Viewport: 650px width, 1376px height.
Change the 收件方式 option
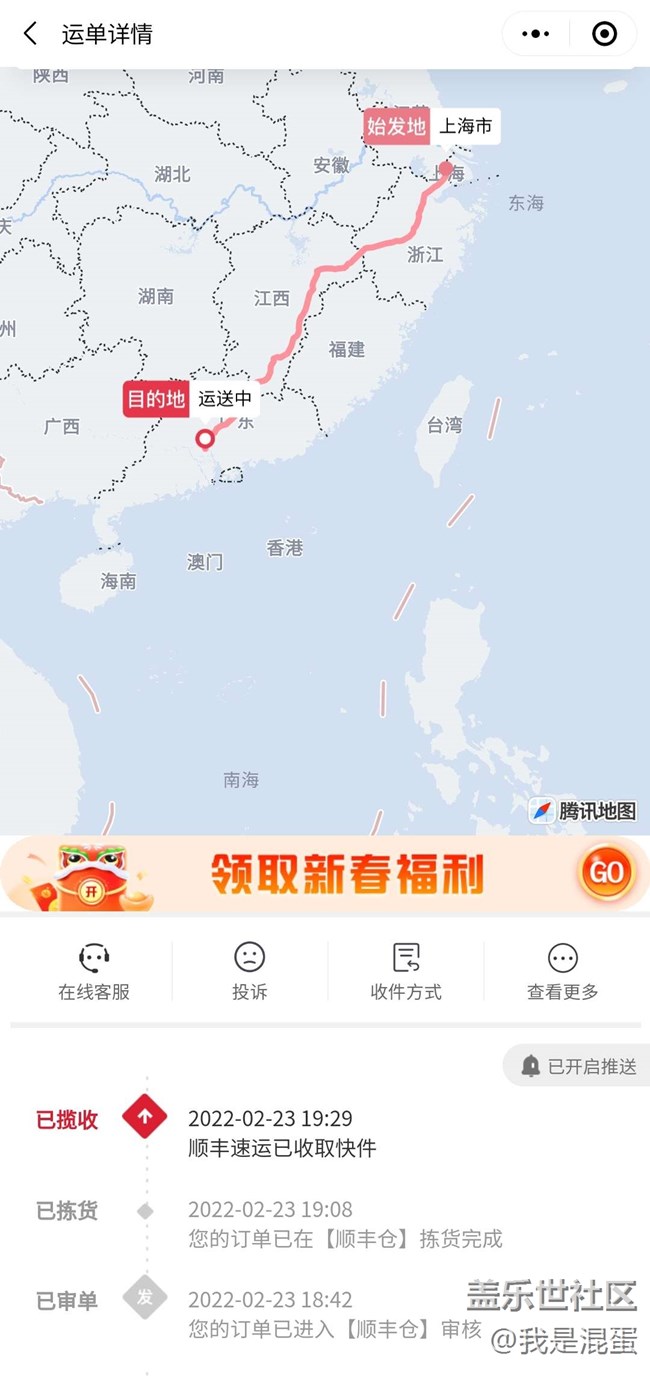point(406,971)
